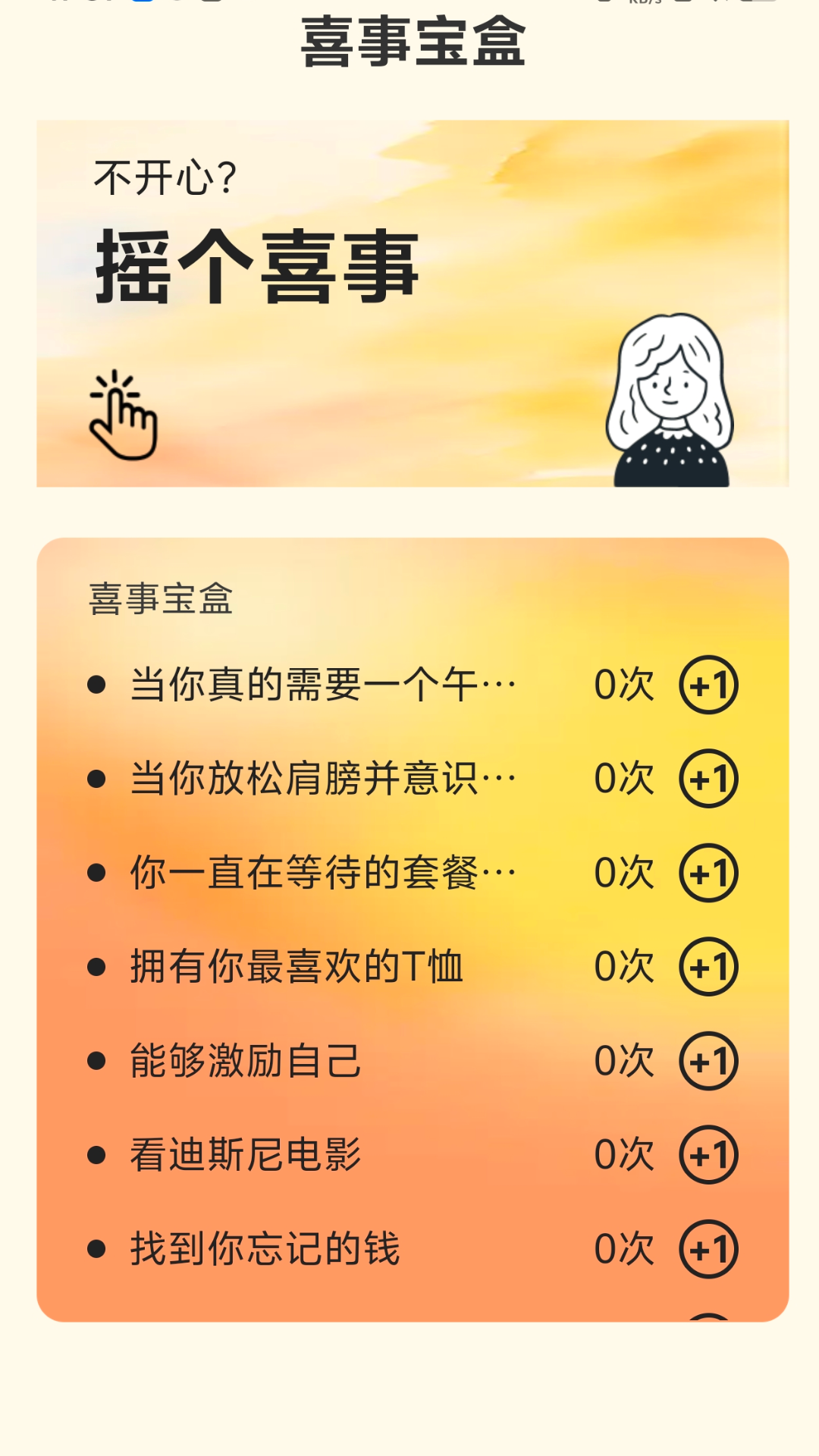Tap the 0次 counter beside 看迪斯尼电影
The image size is (819, 1456).
click(623, 1154)
